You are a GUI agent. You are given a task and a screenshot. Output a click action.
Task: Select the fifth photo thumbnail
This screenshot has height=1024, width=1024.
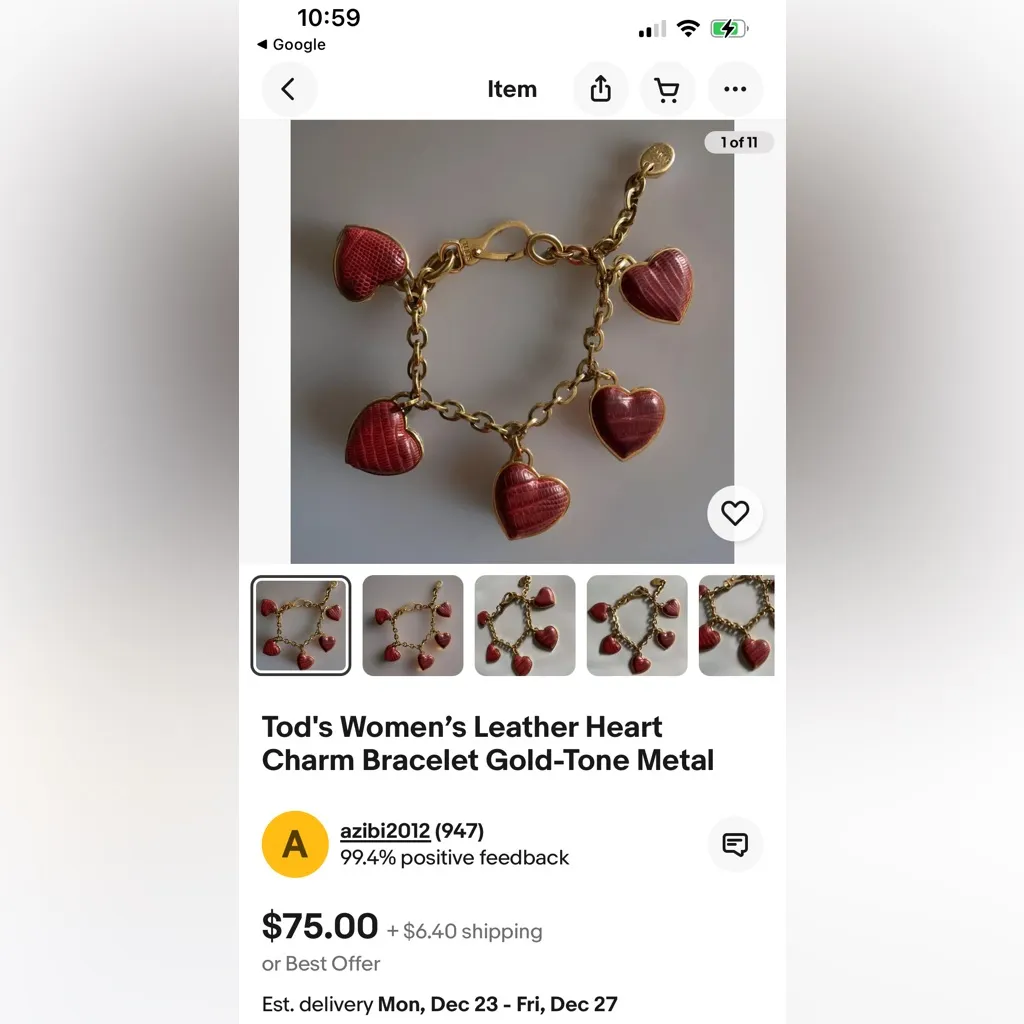coord(737,625)
